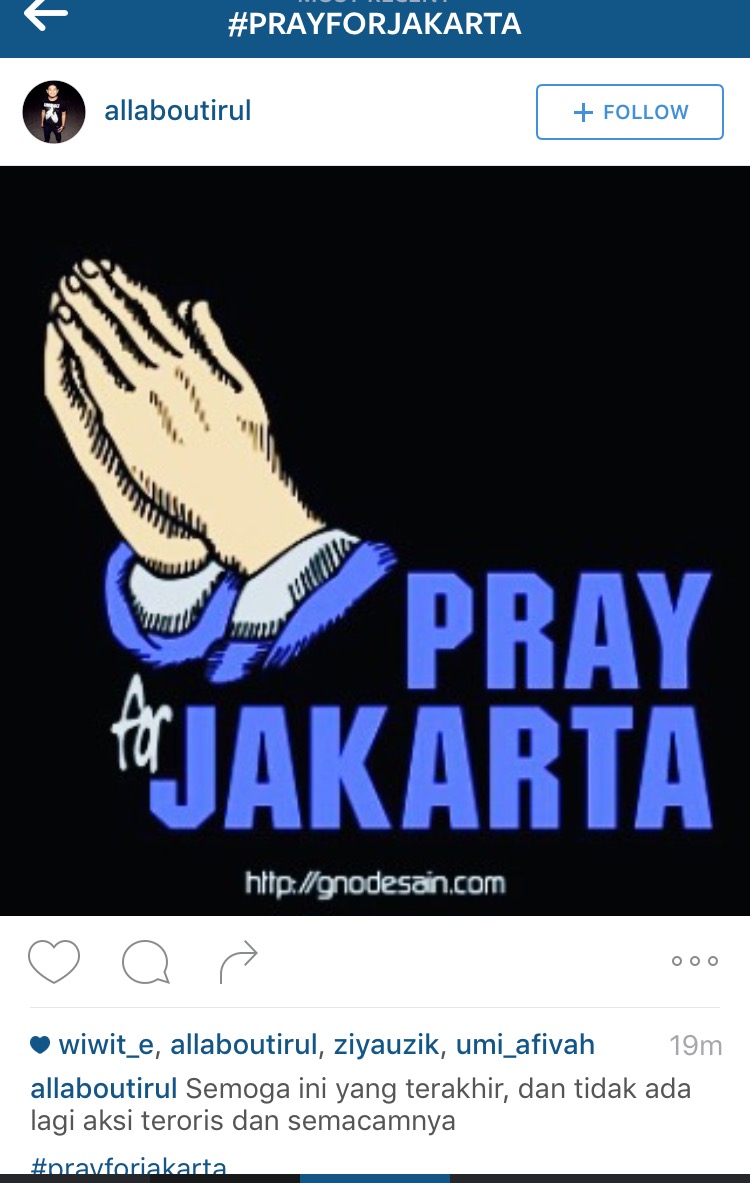Go back using the top arrow
The width and height of the screenshot is (750, 1183).
pos(45,14)
